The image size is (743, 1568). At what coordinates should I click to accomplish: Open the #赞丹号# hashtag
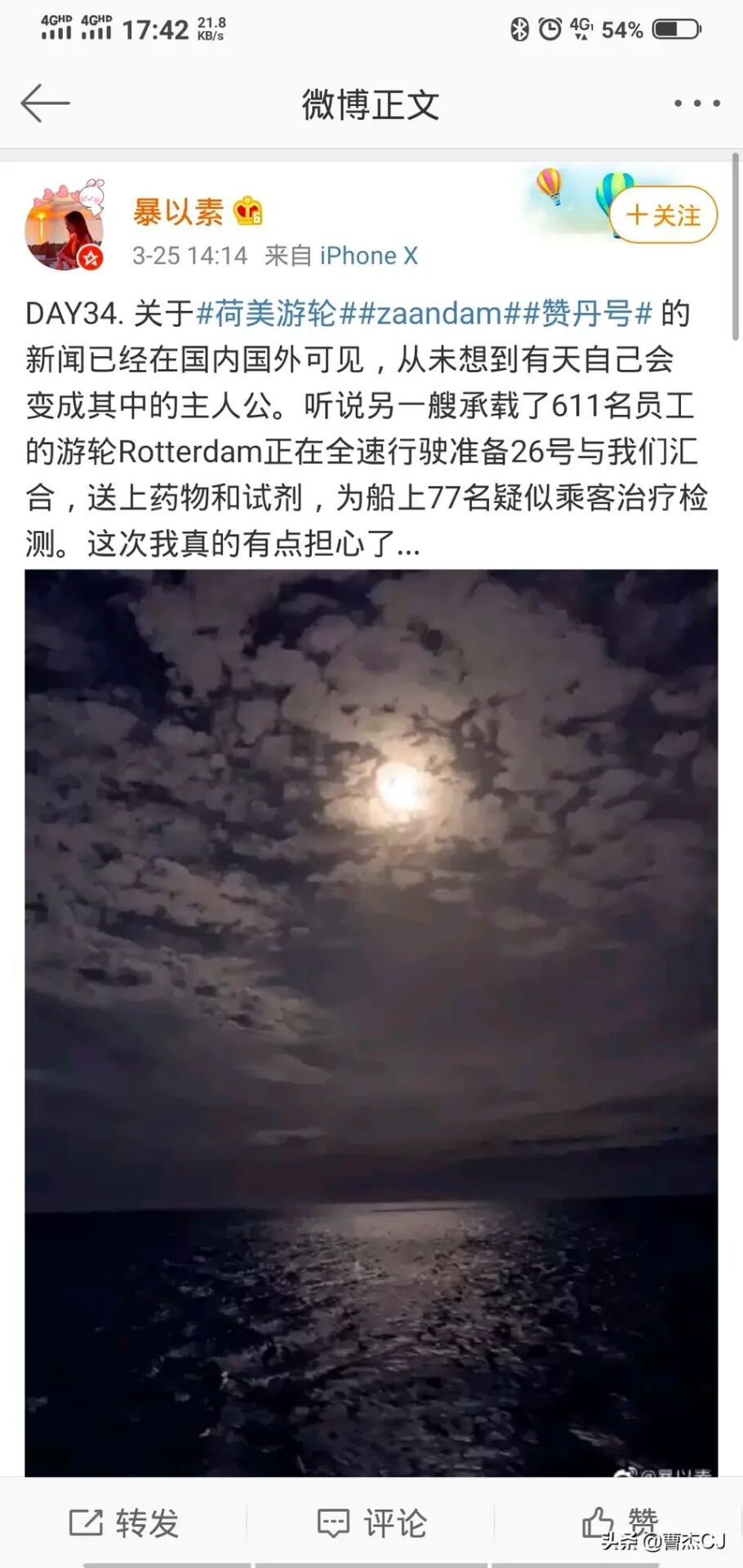tap(587, 314)
